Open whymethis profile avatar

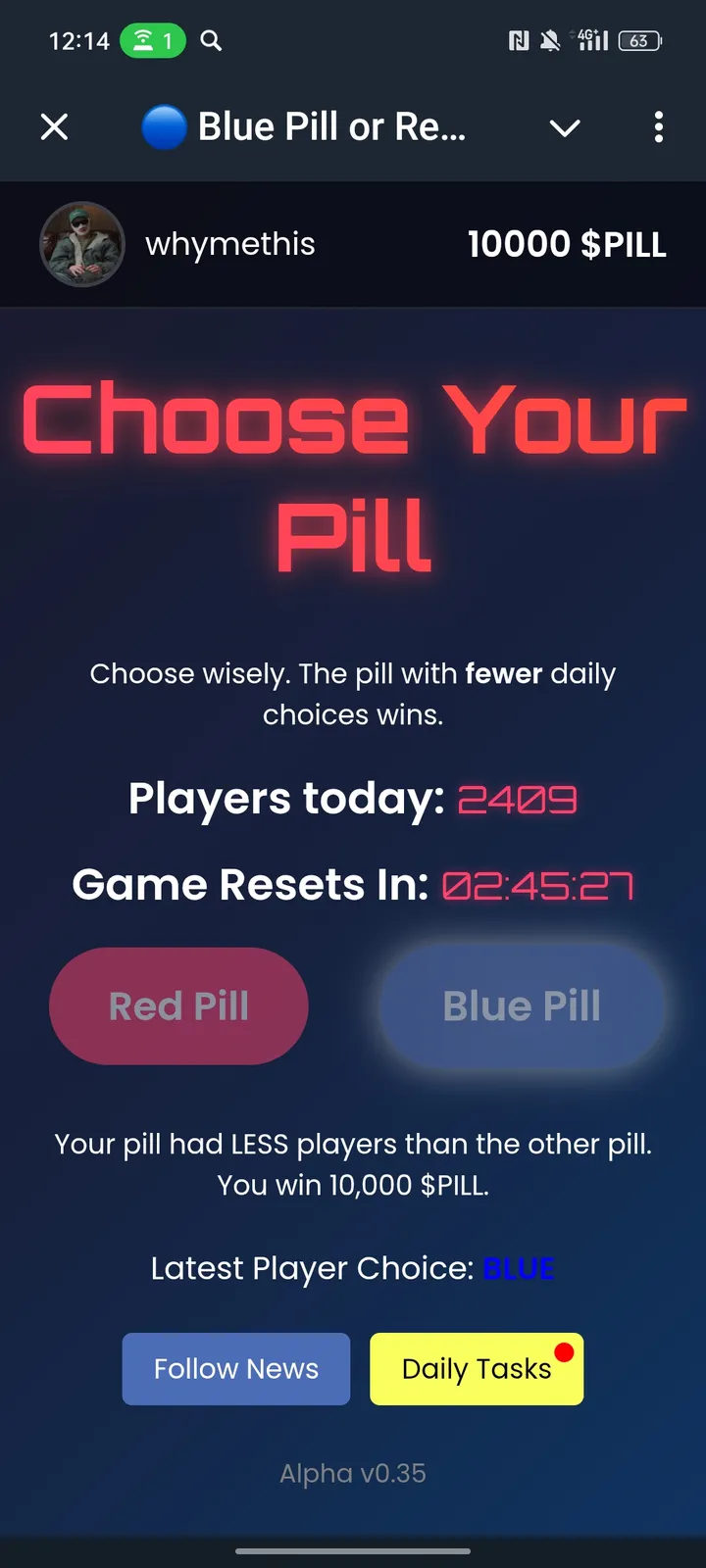pyautogui.click(x=82, y=244)
